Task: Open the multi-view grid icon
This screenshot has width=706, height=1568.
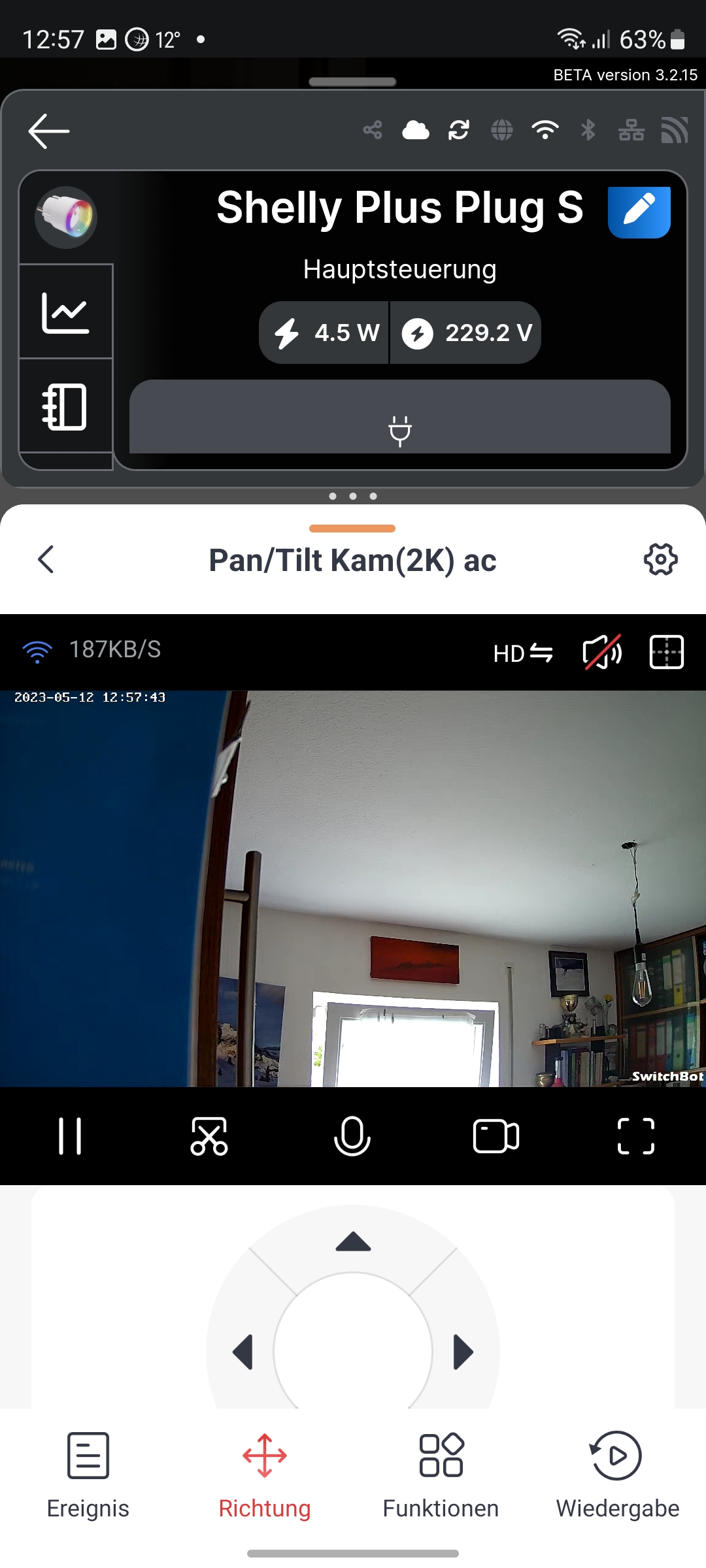Action: click(666, 652)
